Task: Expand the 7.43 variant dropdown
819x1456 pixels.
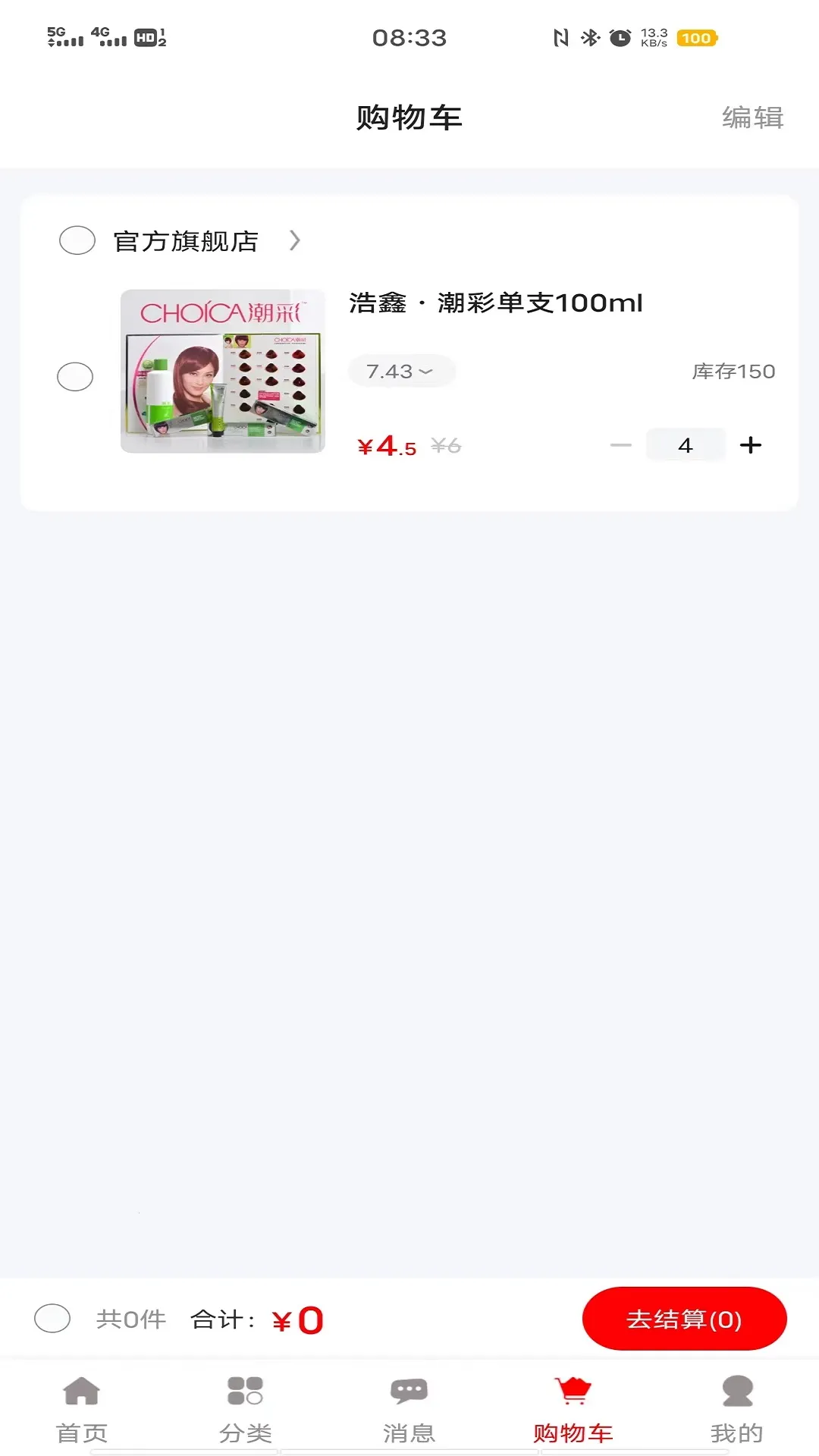Action: tap(400, 371)
